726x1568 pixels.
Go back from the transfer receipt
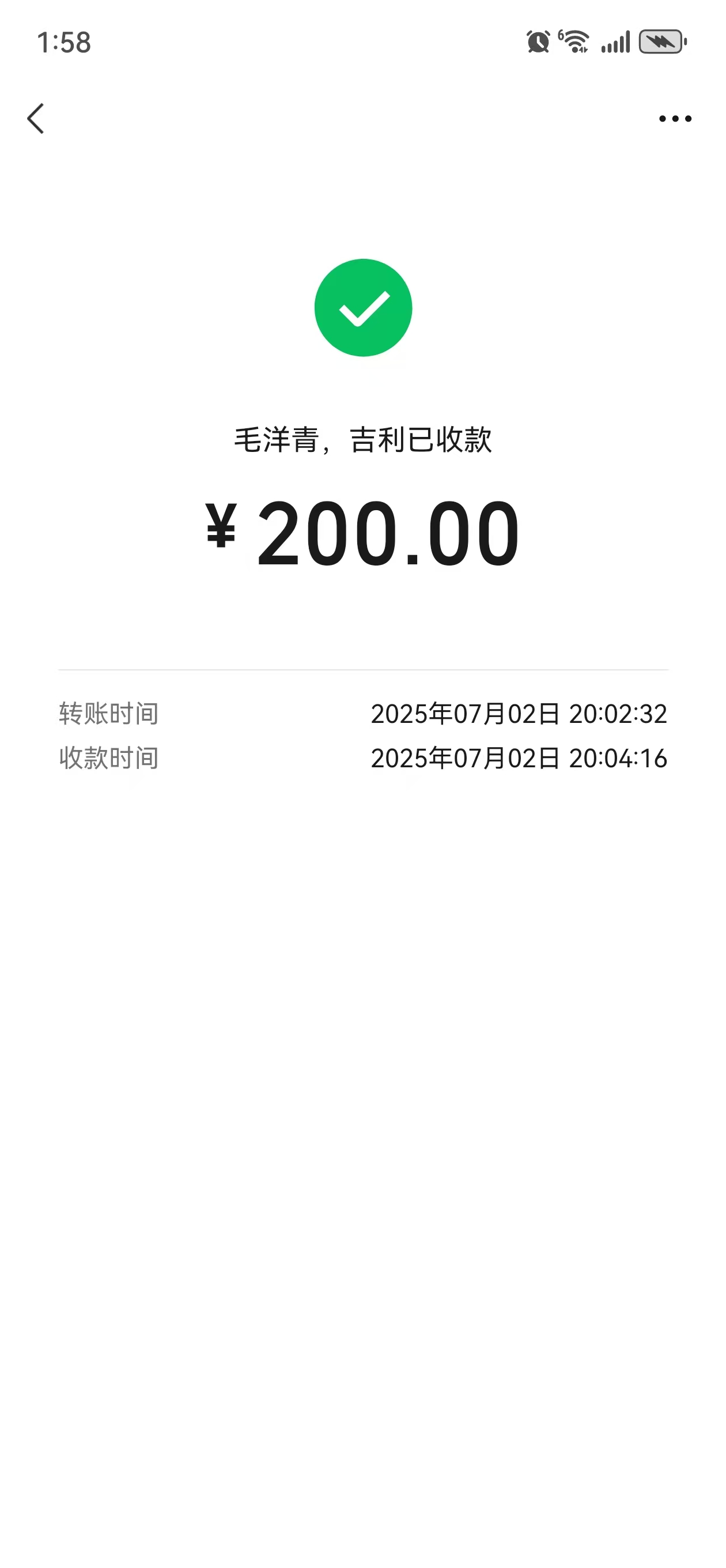click(x=36, y=118)
